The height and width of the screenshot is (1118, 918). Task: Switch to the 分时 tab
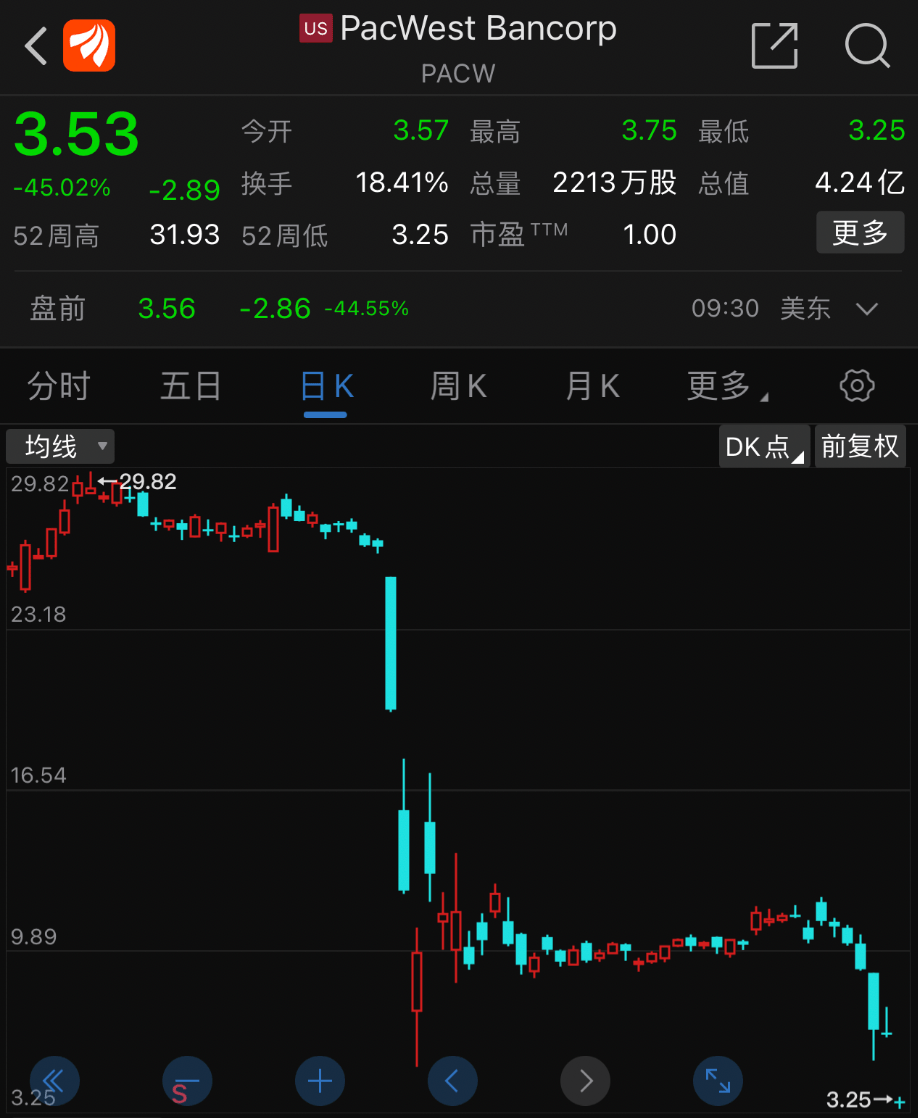(x=59, y=386)
